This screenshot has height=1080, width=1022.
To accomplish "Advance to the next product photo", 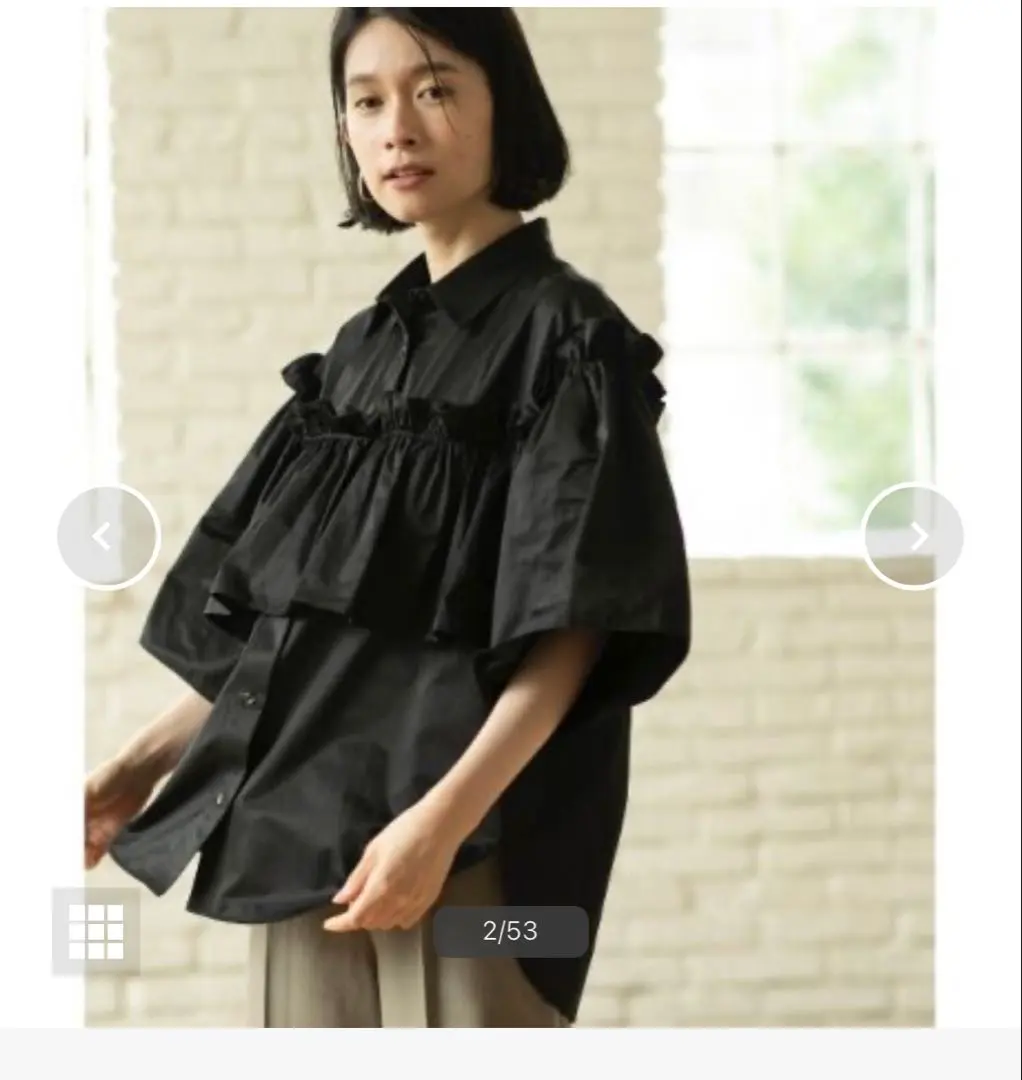I will click(x=912, y=537).
